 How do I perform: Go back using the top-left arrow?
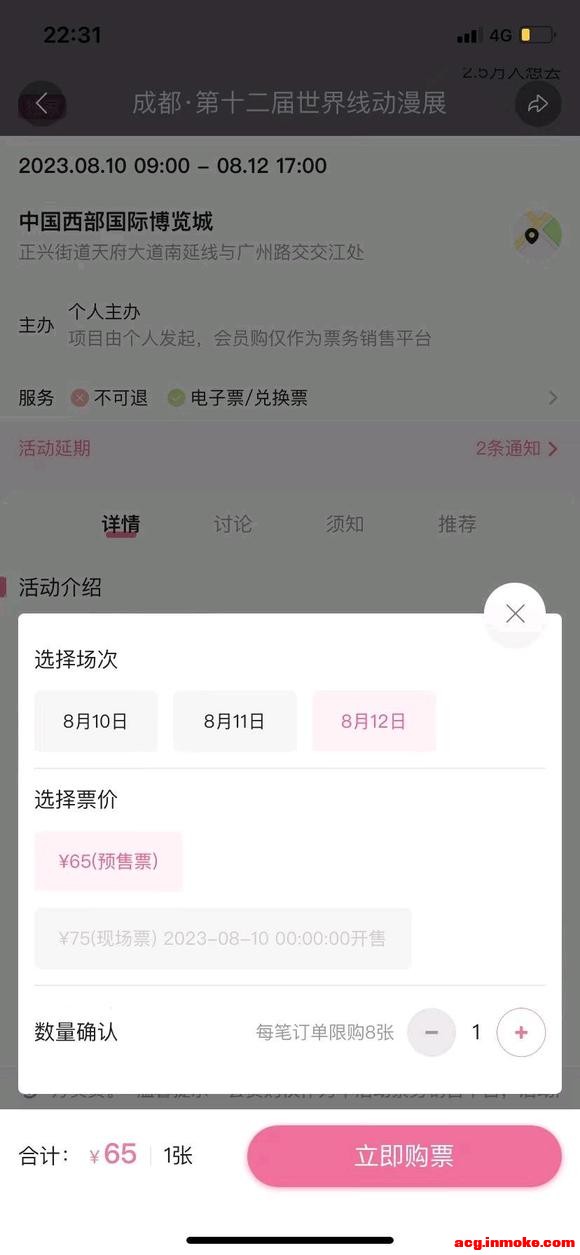(42, 103)
